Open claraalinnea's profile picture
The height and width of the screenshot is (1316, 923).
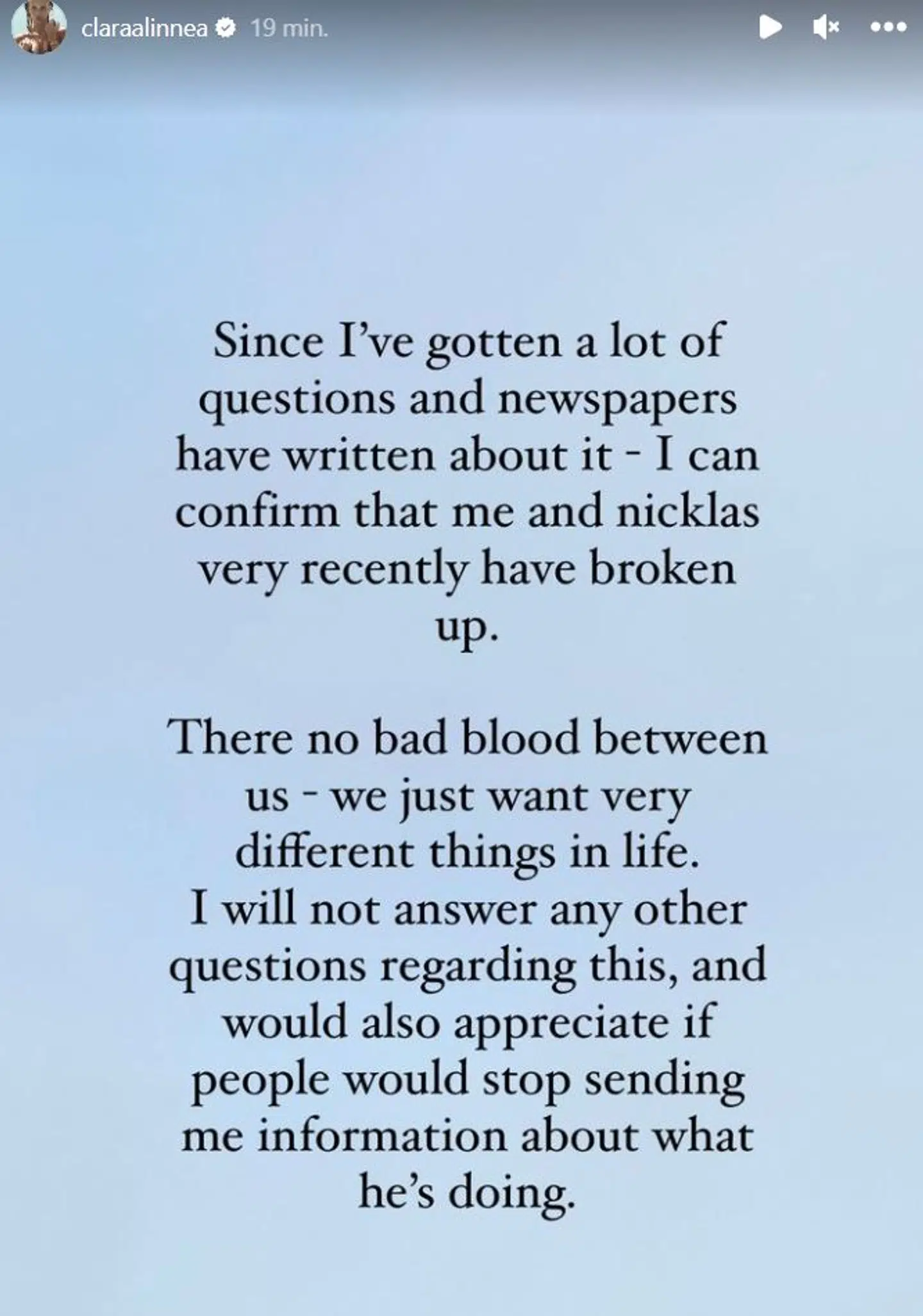coord(39,28)
